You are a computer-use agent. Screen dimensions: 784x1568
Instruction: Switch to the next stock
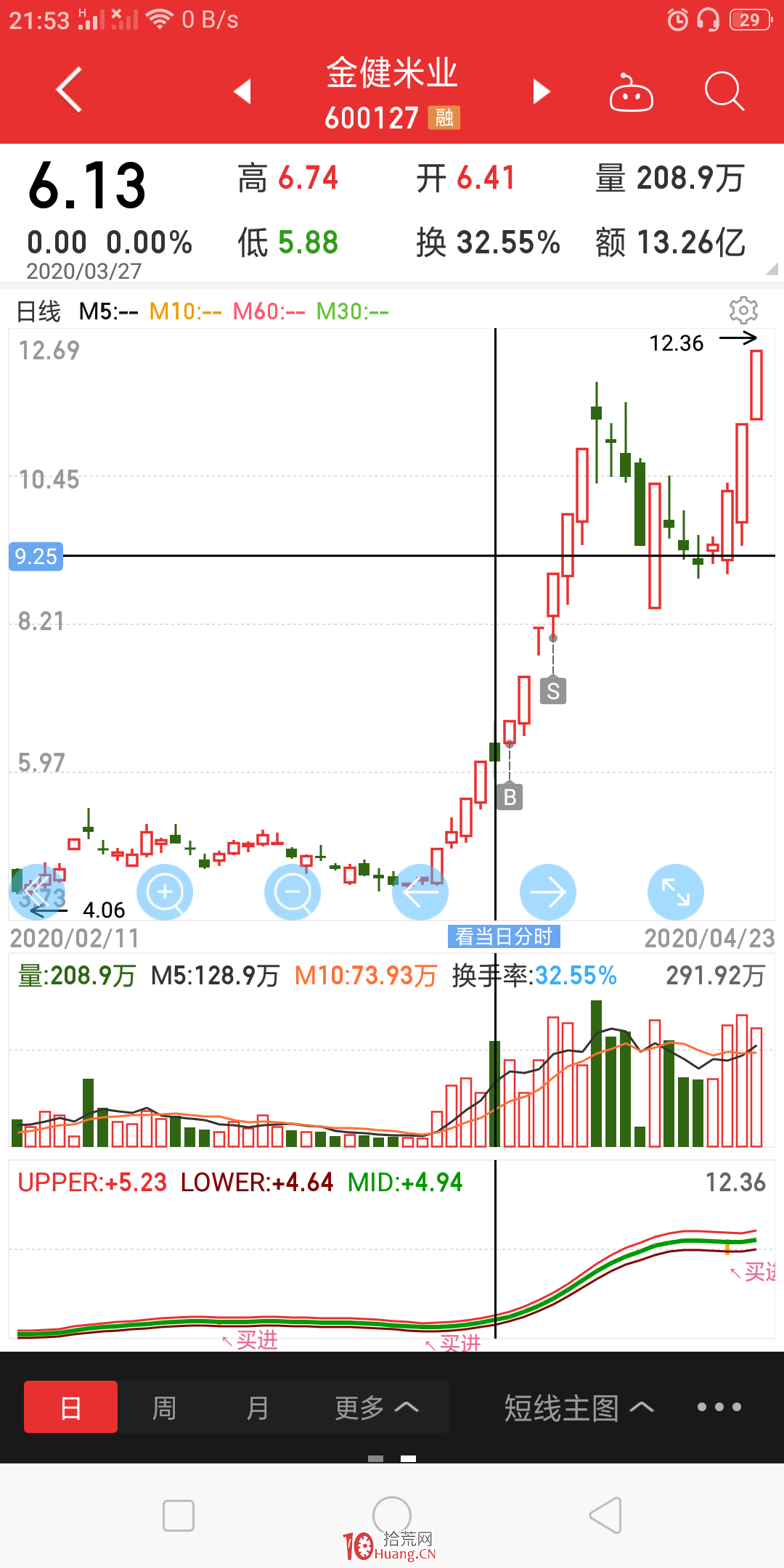tap(542, 91)
